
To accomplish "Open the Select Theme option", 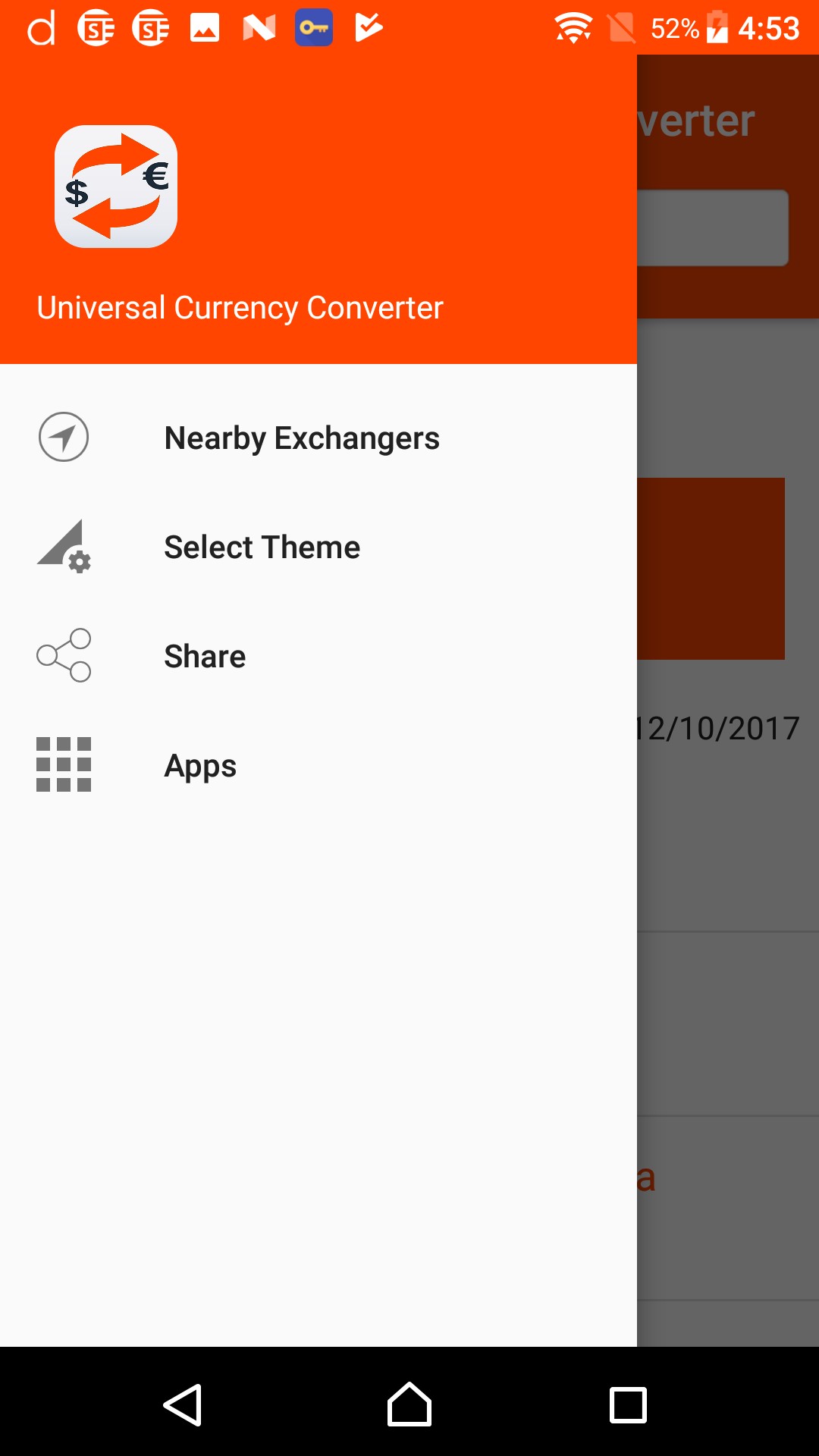I will (x=262, y=547).
